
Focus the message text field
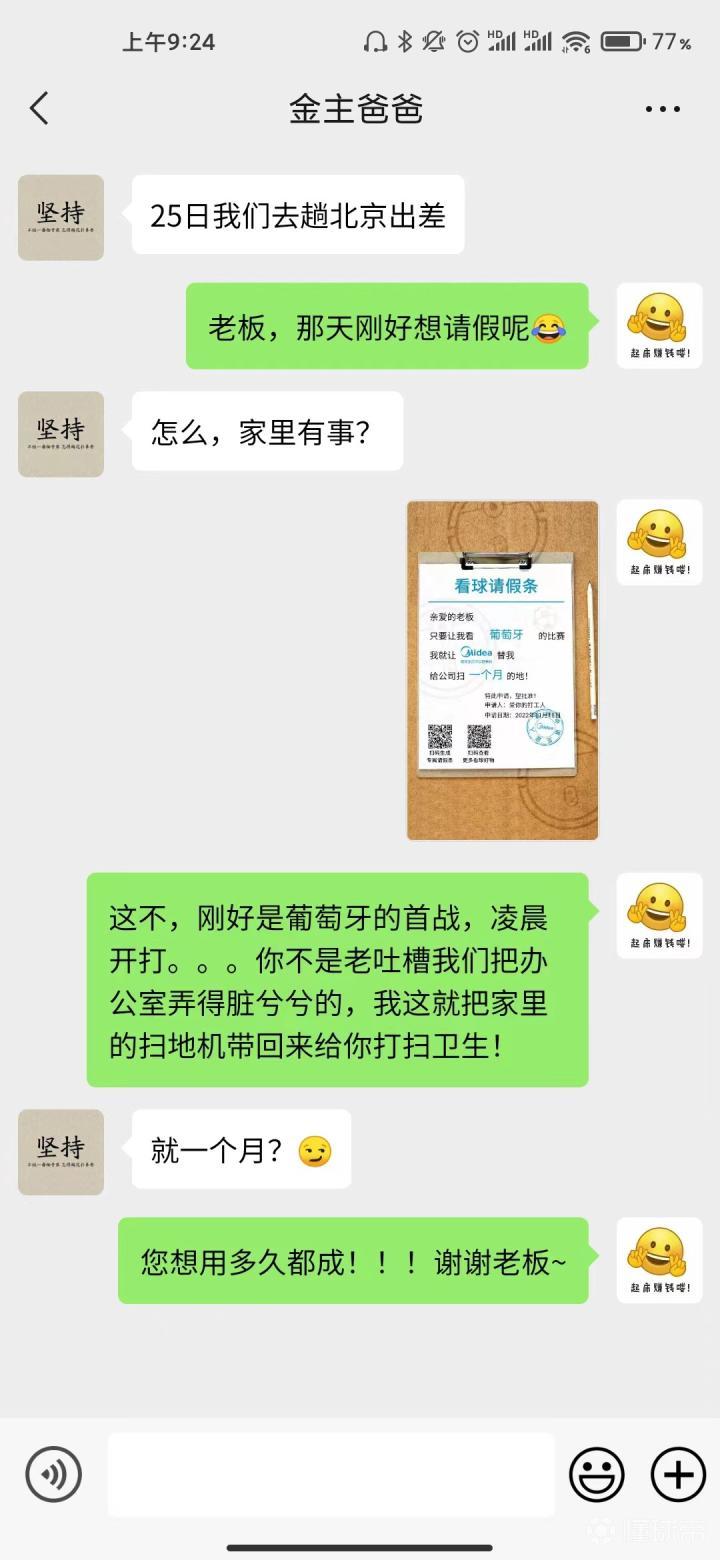click(x=330, y=1474)
